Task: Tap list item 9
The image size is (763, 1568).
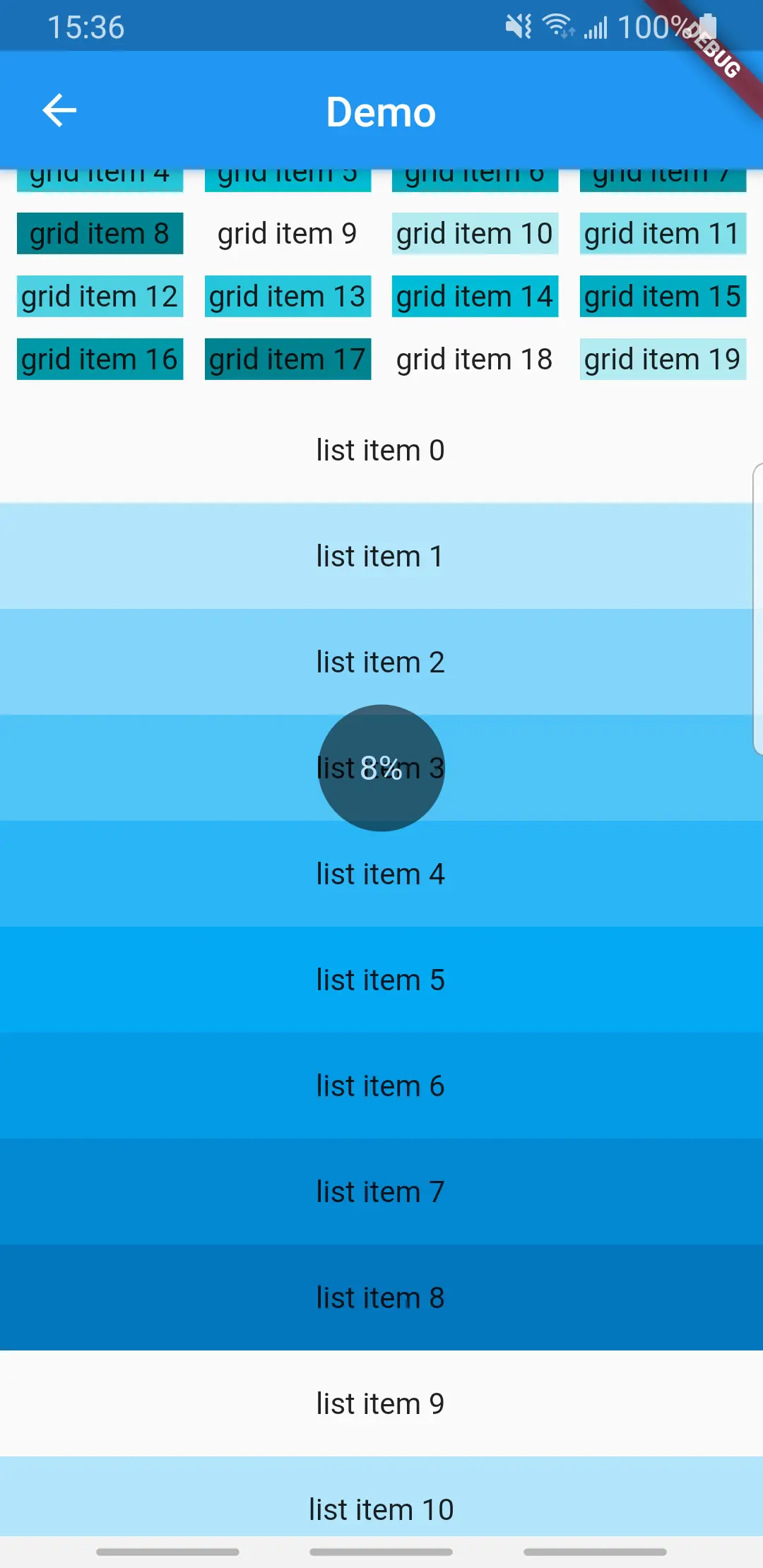Action: pyautogui.click(x=380, y=1403)
